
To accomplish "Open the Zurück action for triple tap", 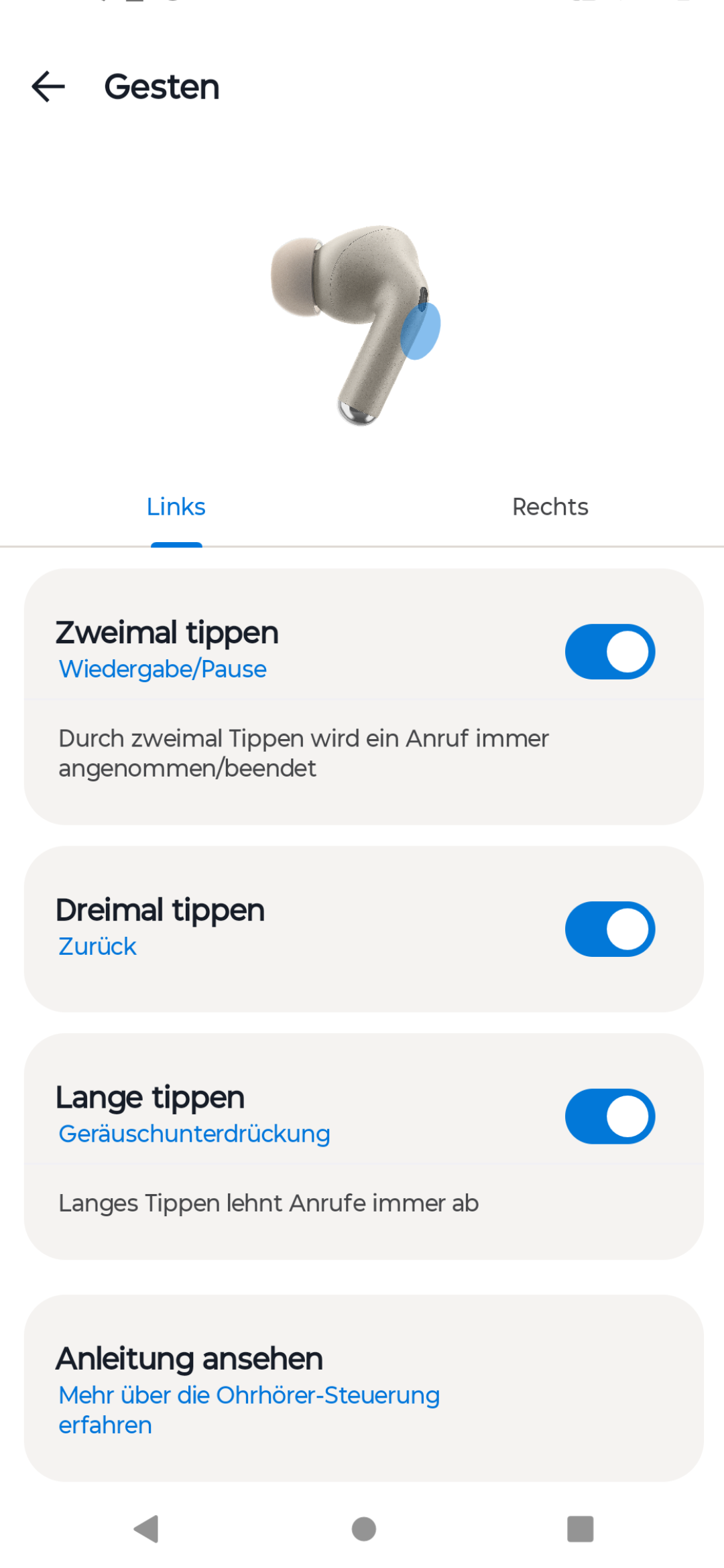I will pyautogui.click(x=97, y=946).
